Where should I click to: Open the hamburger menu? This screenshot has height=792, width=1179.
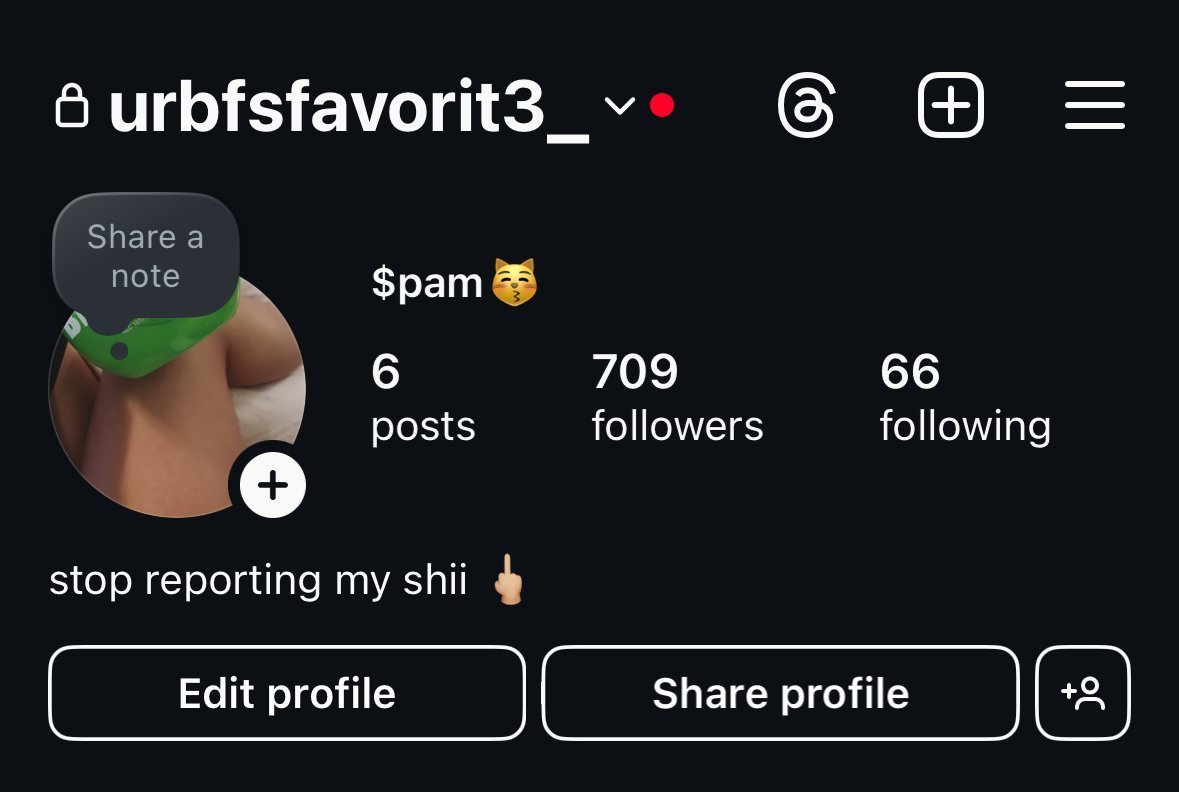coord(1094,105)
